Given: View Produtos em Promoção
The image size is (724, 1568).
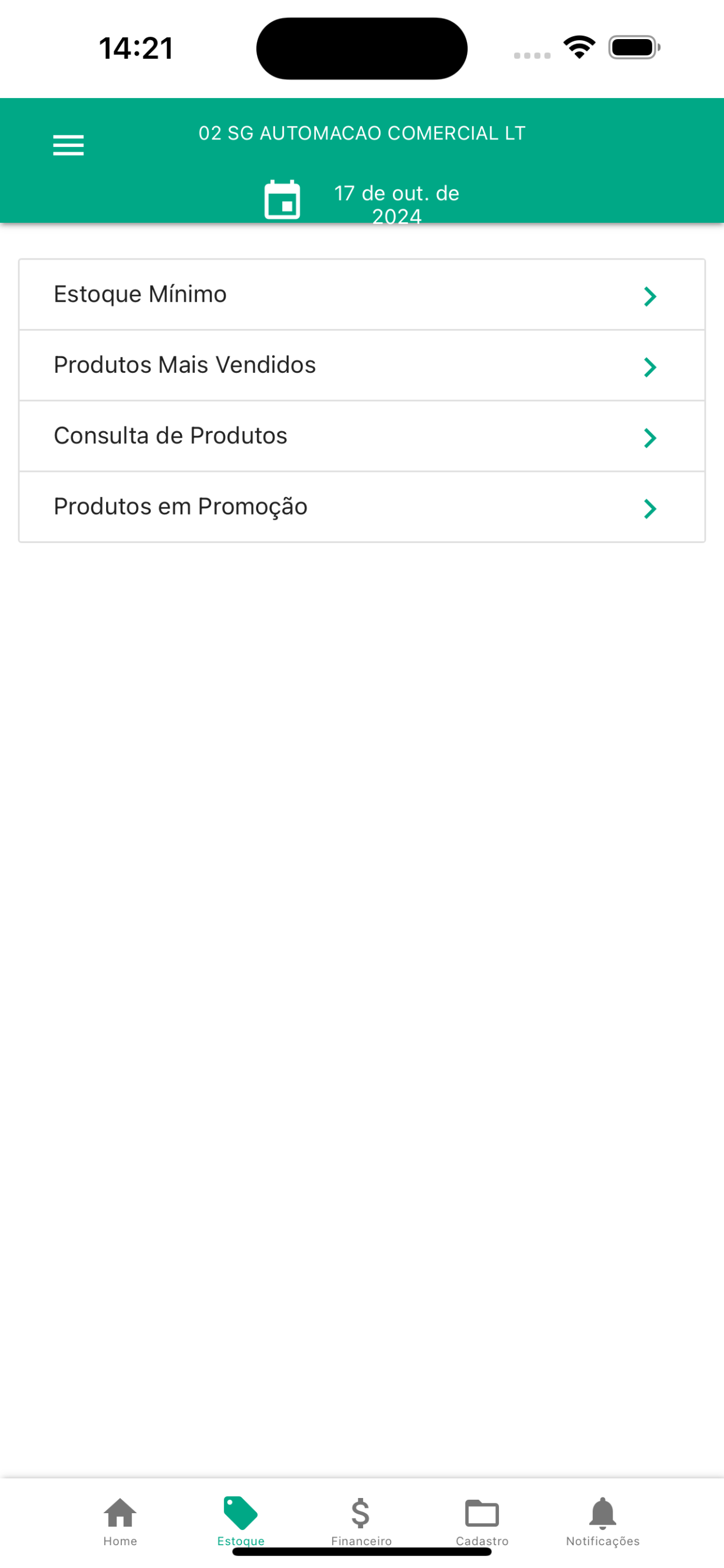Looking at the screenshot, I should (362, 506).
